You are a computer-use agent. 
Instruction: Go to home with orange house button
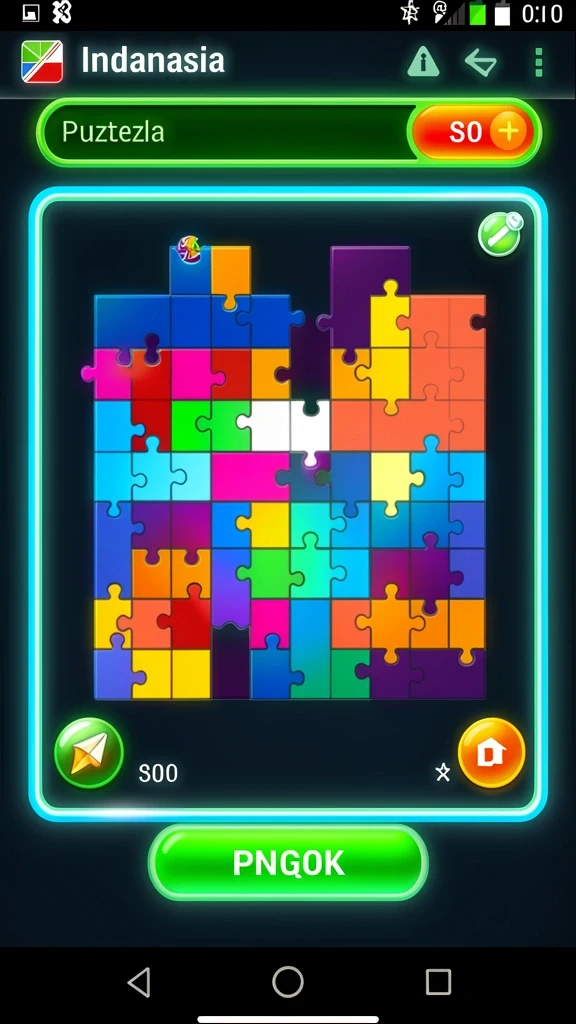[x=491, y=753]
